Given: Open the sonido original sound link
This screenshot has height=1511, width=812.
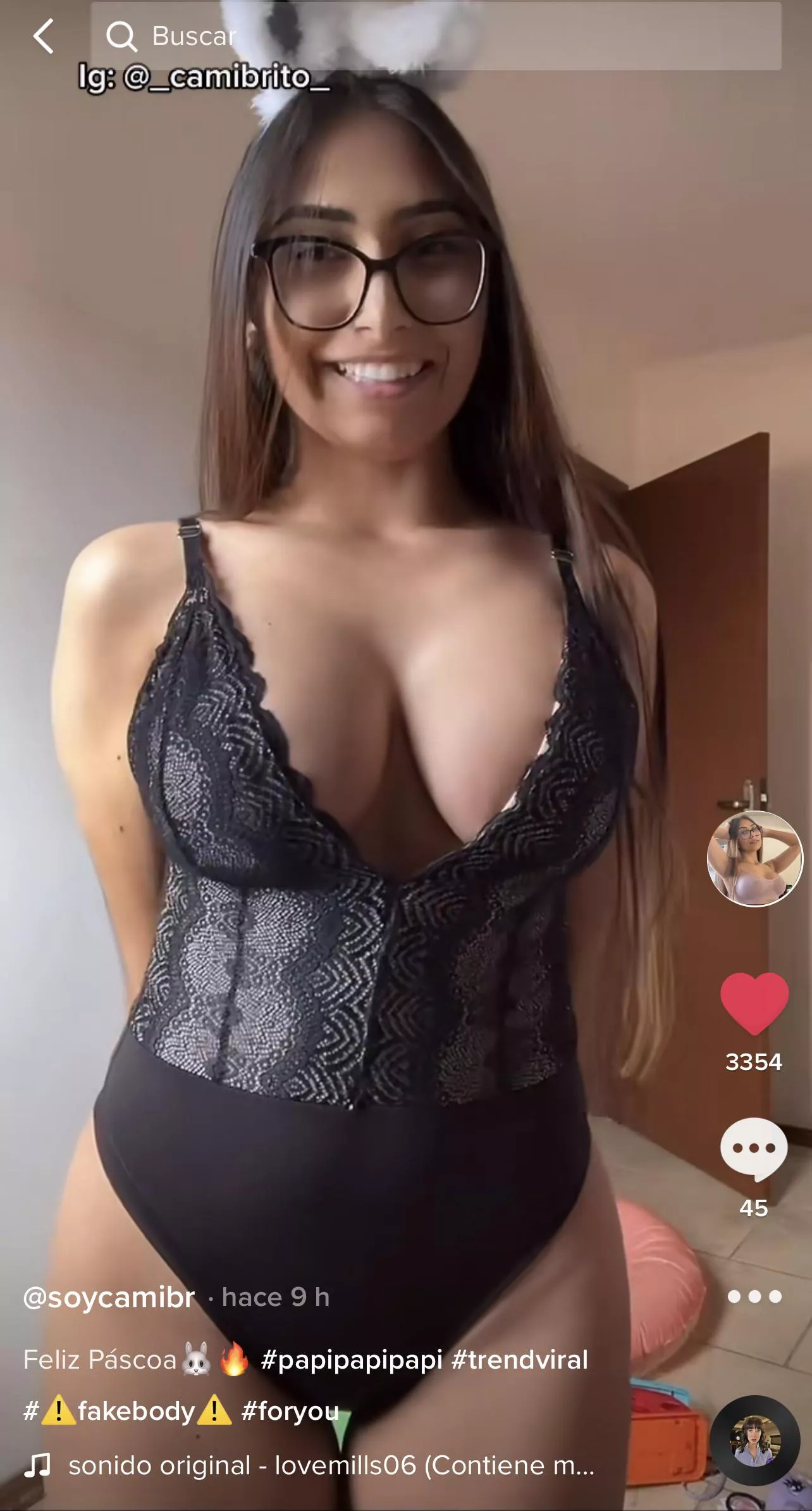Looking at the screenshot, I should point(330,1465).
